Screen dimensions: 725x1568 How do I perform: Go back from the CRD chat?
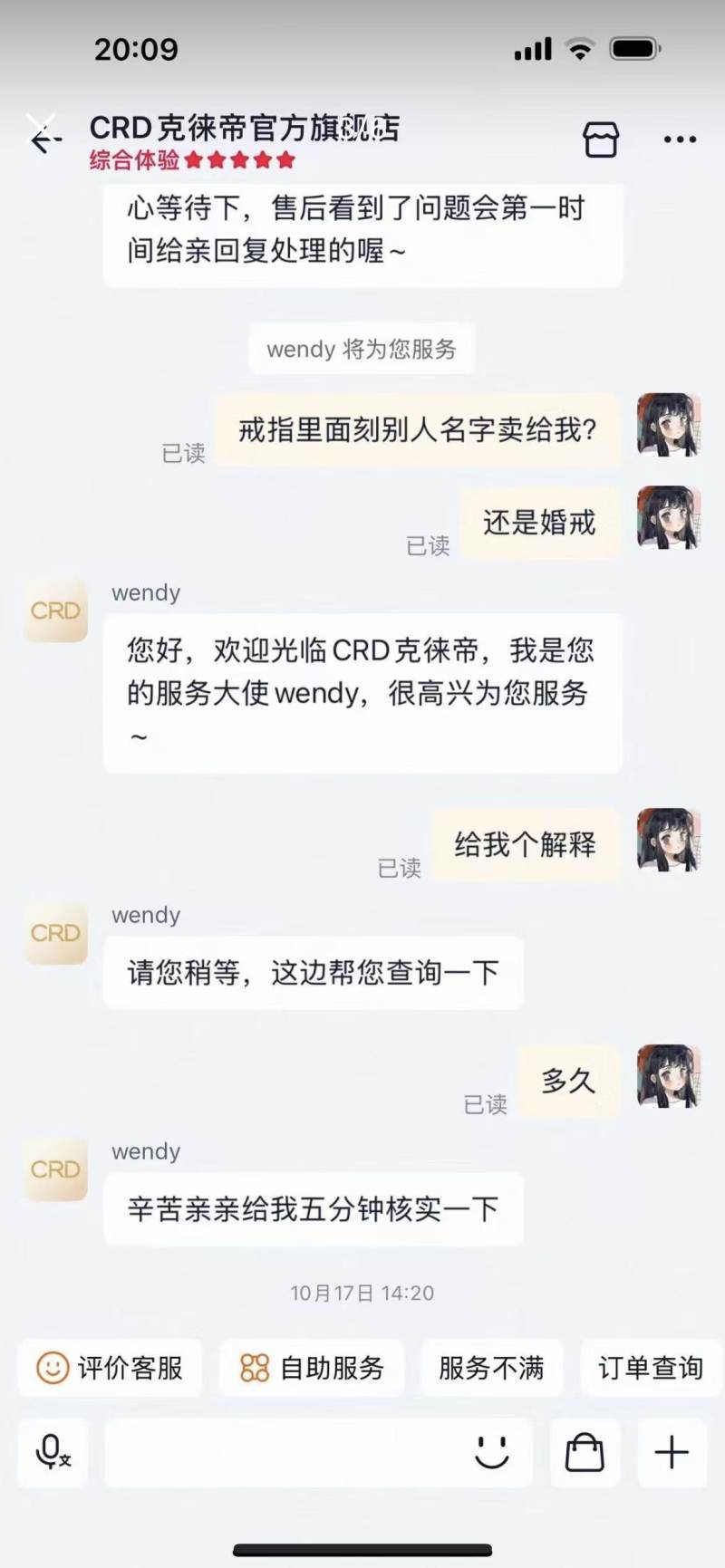pyautogui.click(x=43, y=138)
